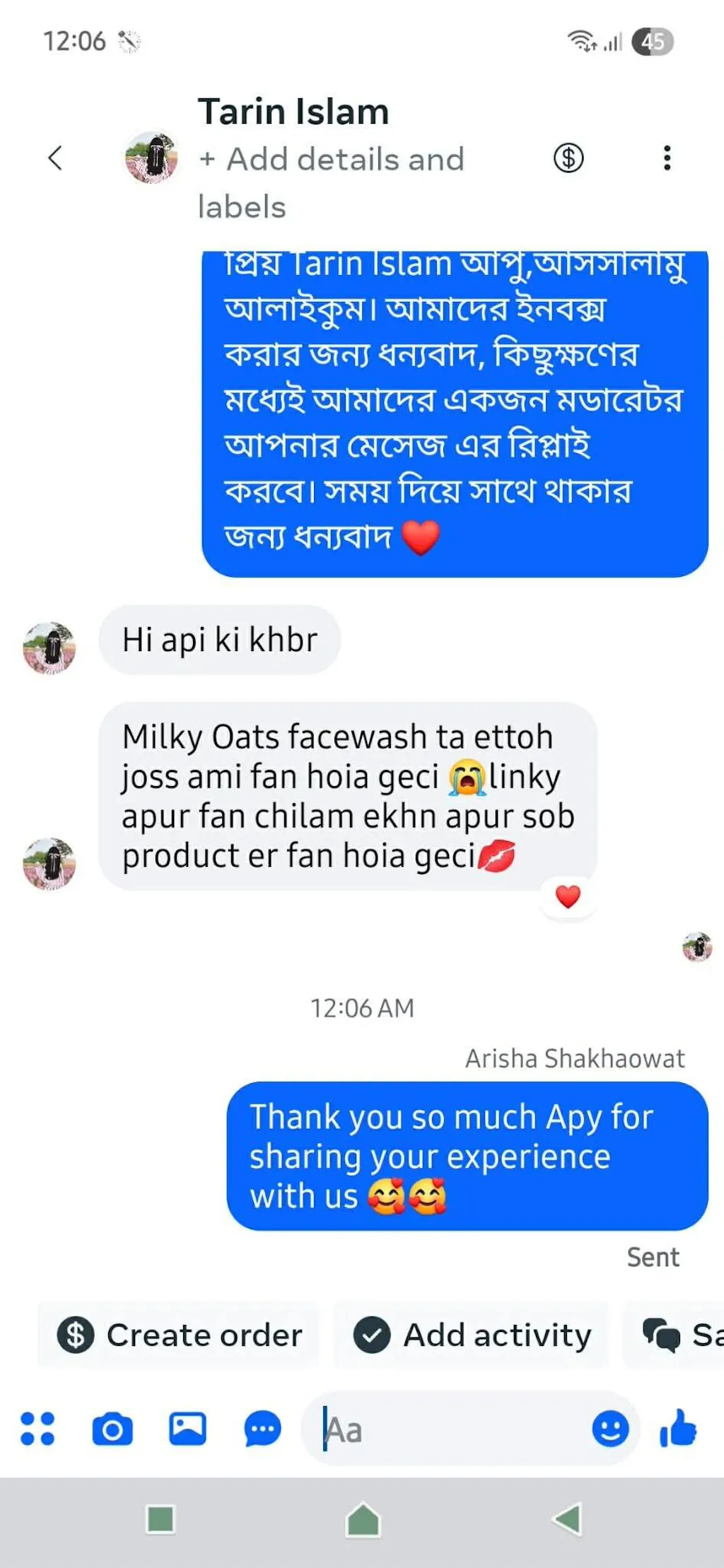Launch the camera from message bar

[112, 1429]
